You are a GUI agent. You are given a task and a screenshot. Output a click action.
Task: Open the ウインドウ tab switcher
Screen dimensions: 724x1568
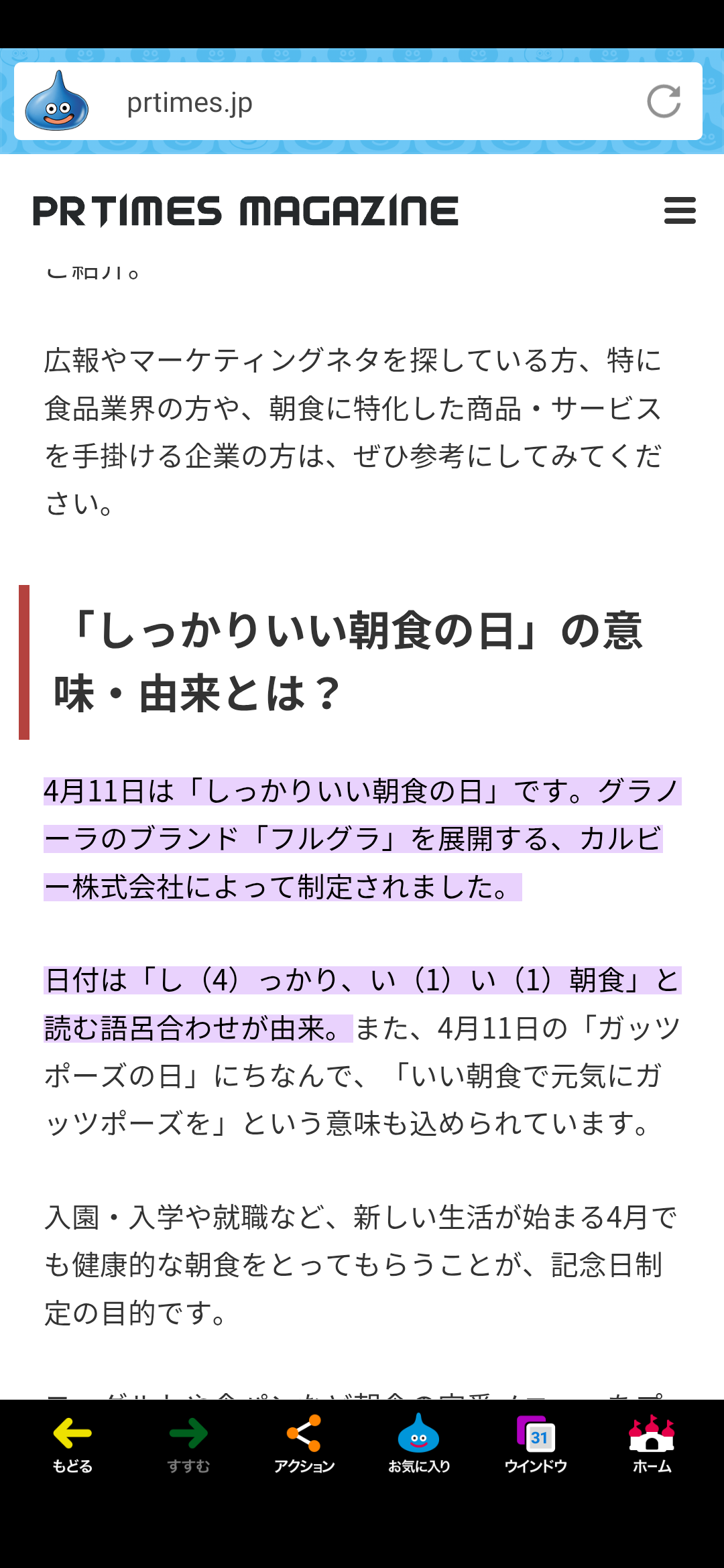[x=536, y=1444]
